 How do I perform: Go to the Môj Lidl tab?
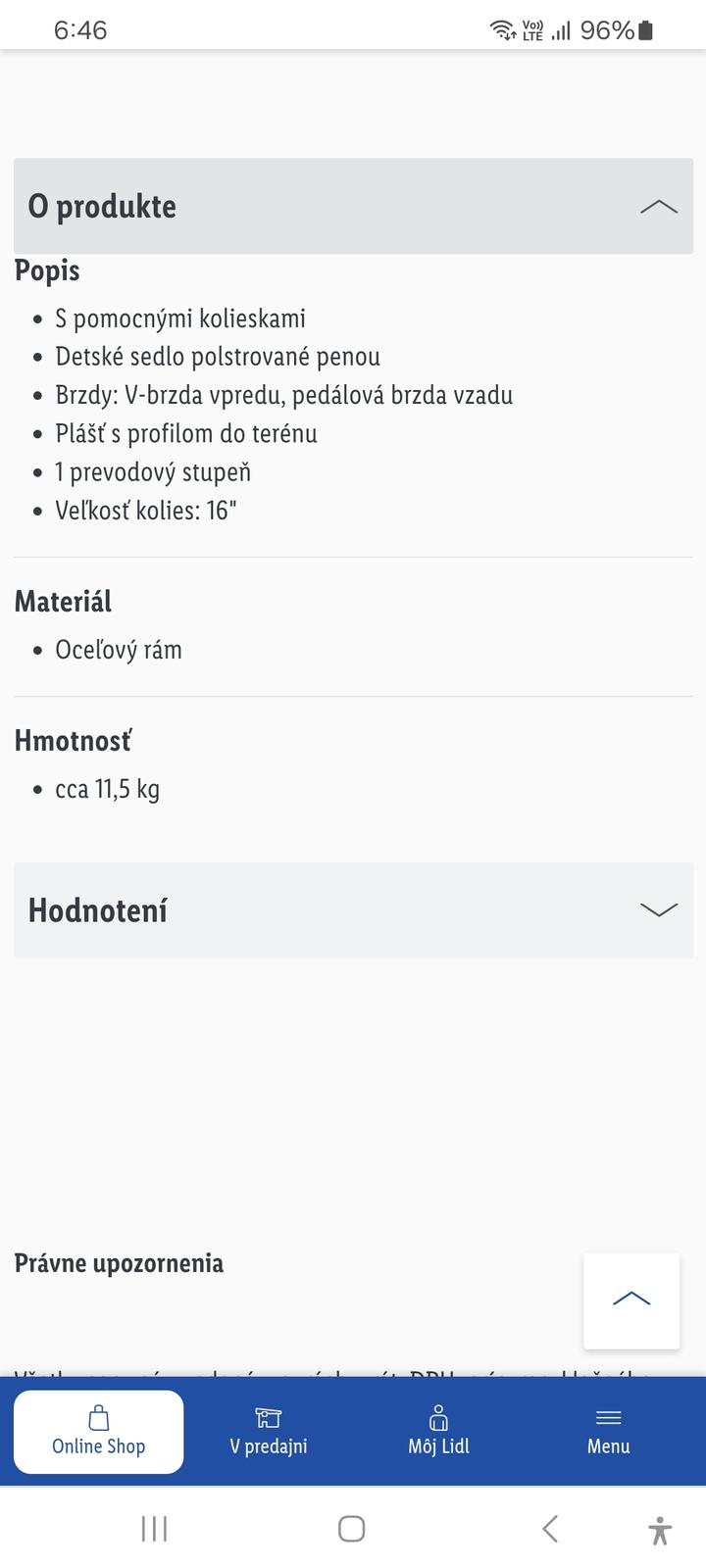click(438, 1432)
